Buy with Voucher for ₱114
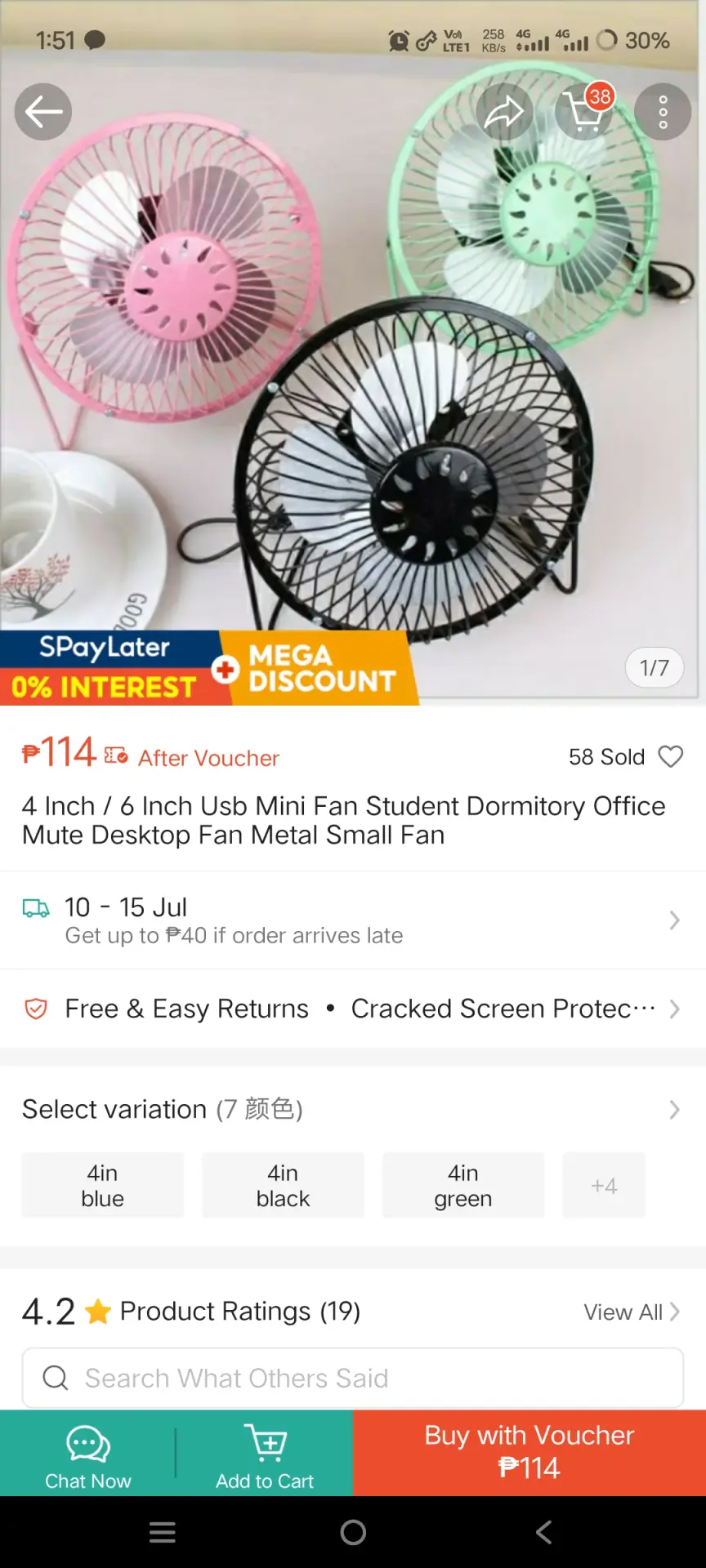This screenshot has width=706, height=1568. click(x=529, y=1454)
